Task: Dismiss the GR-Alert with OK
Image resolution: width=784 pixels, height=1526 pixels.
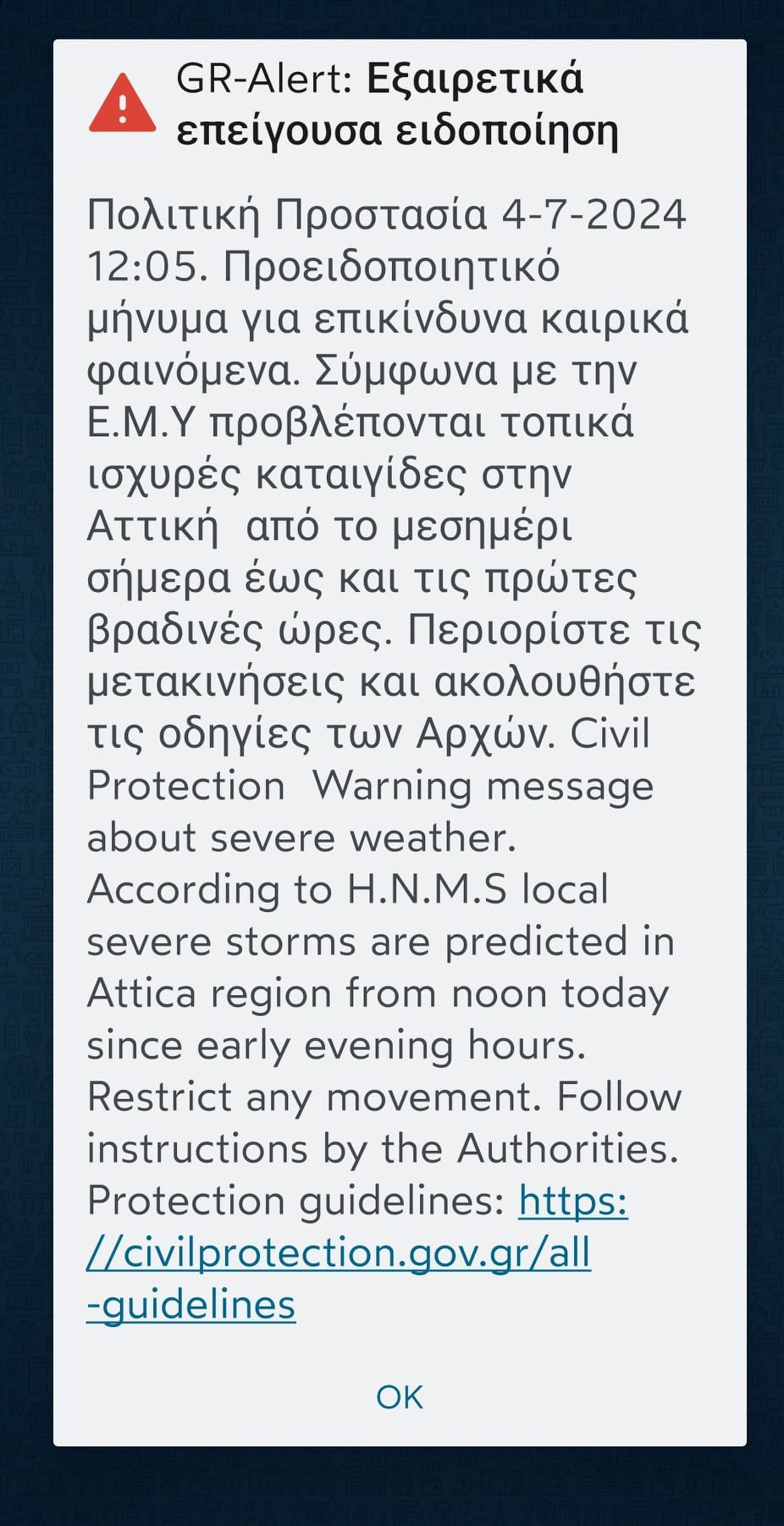Action: click(x=399, y=1397)
